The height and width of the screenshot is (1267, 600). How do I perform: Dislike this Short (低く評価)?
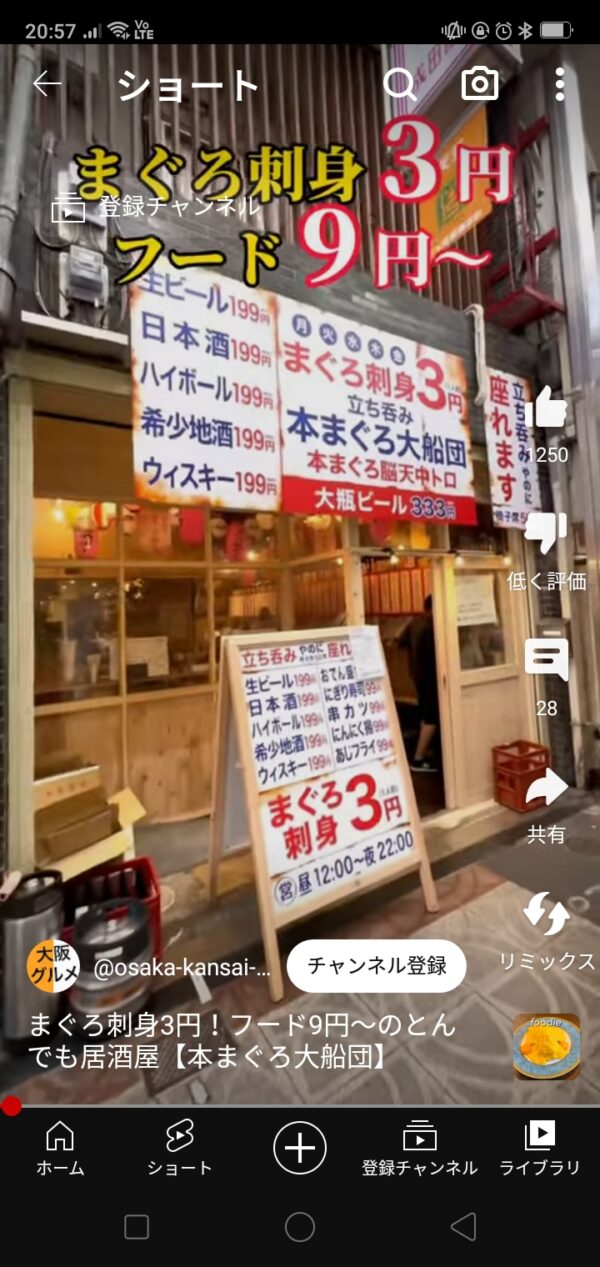pyautogui.click(x=546, y=535)
